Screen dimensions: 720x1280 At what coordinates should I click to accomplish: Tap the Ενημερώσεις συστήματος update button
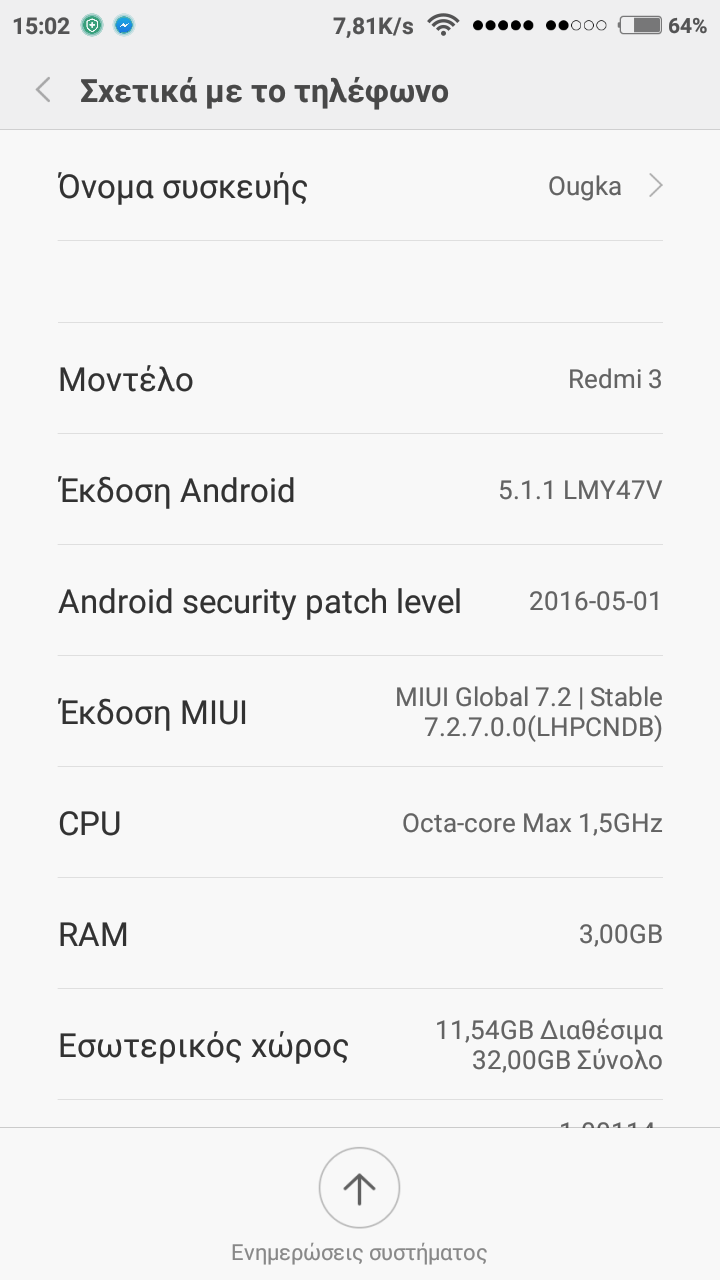359,1189
